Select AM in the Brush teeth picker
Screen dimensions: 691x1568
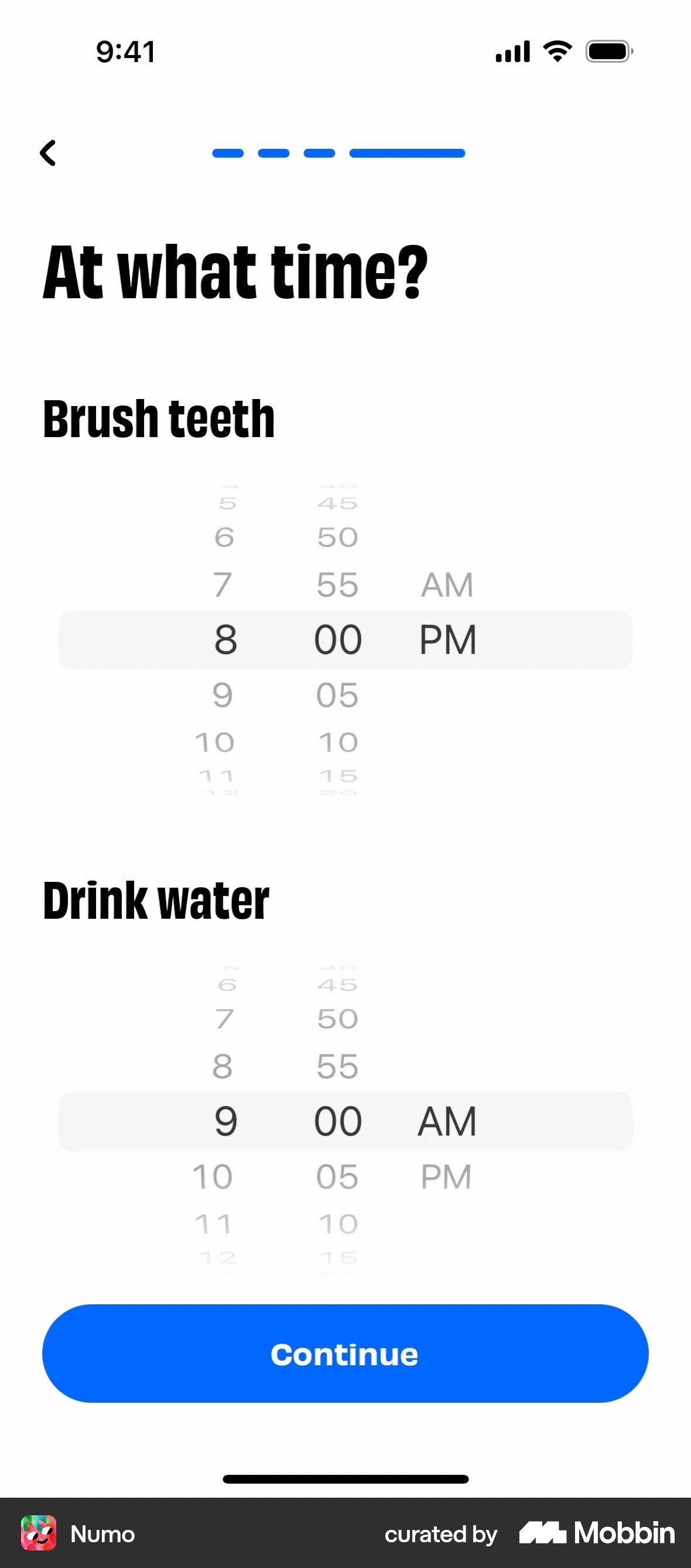[447, 585]
